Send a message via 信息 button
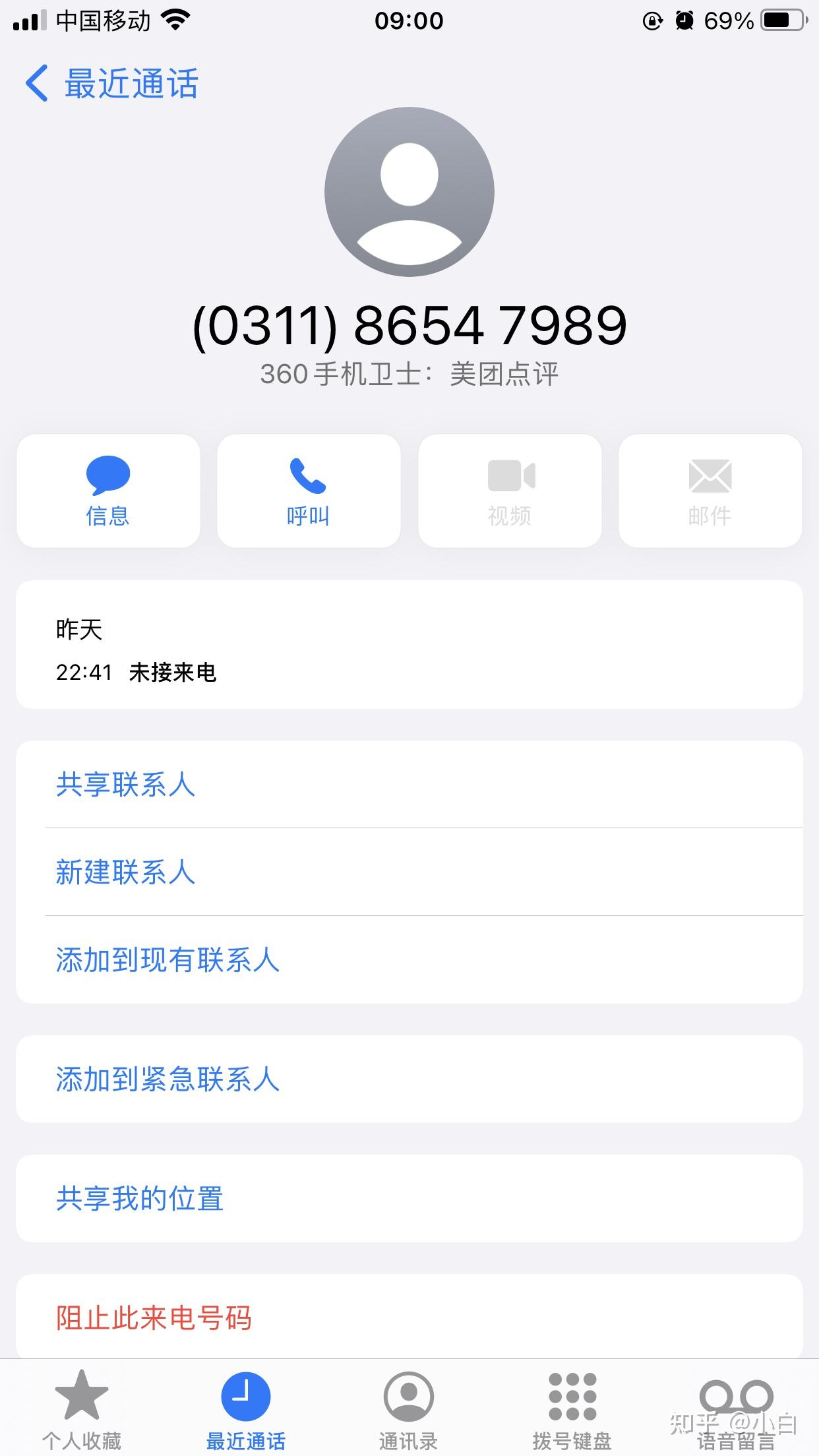This screenshot has height=1456, width=819. (x=108, y=491)
